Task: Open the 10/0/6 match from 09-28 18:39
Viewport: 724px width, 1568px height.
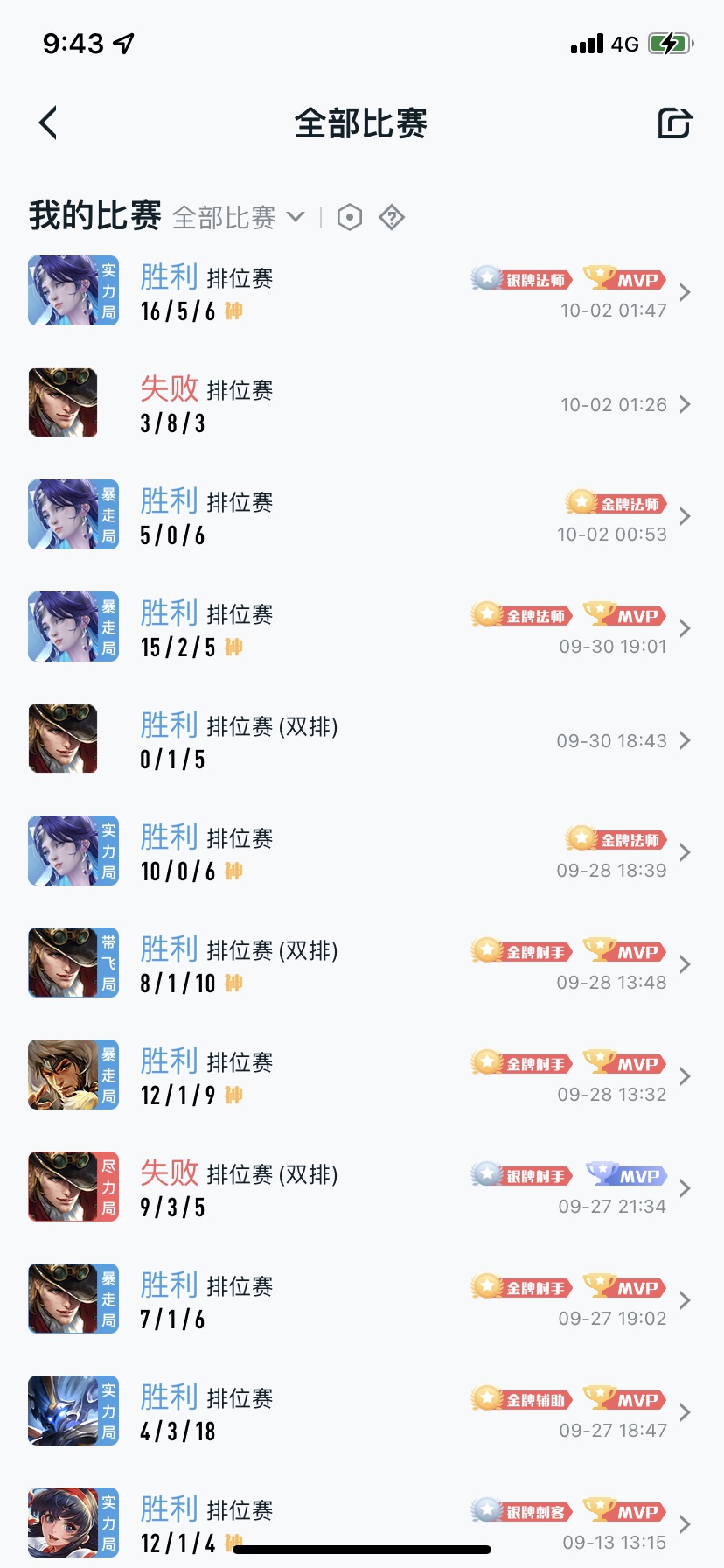Action: click(362, 851)
